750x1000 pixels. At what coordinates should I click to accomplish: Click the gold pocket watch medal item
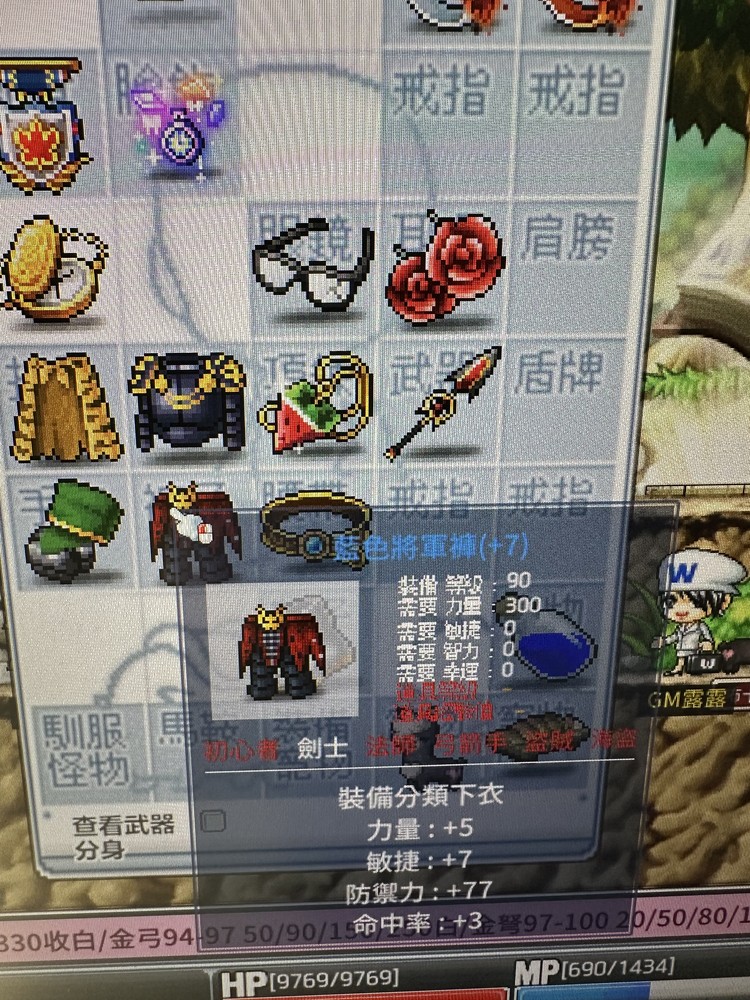coord(50,270)
